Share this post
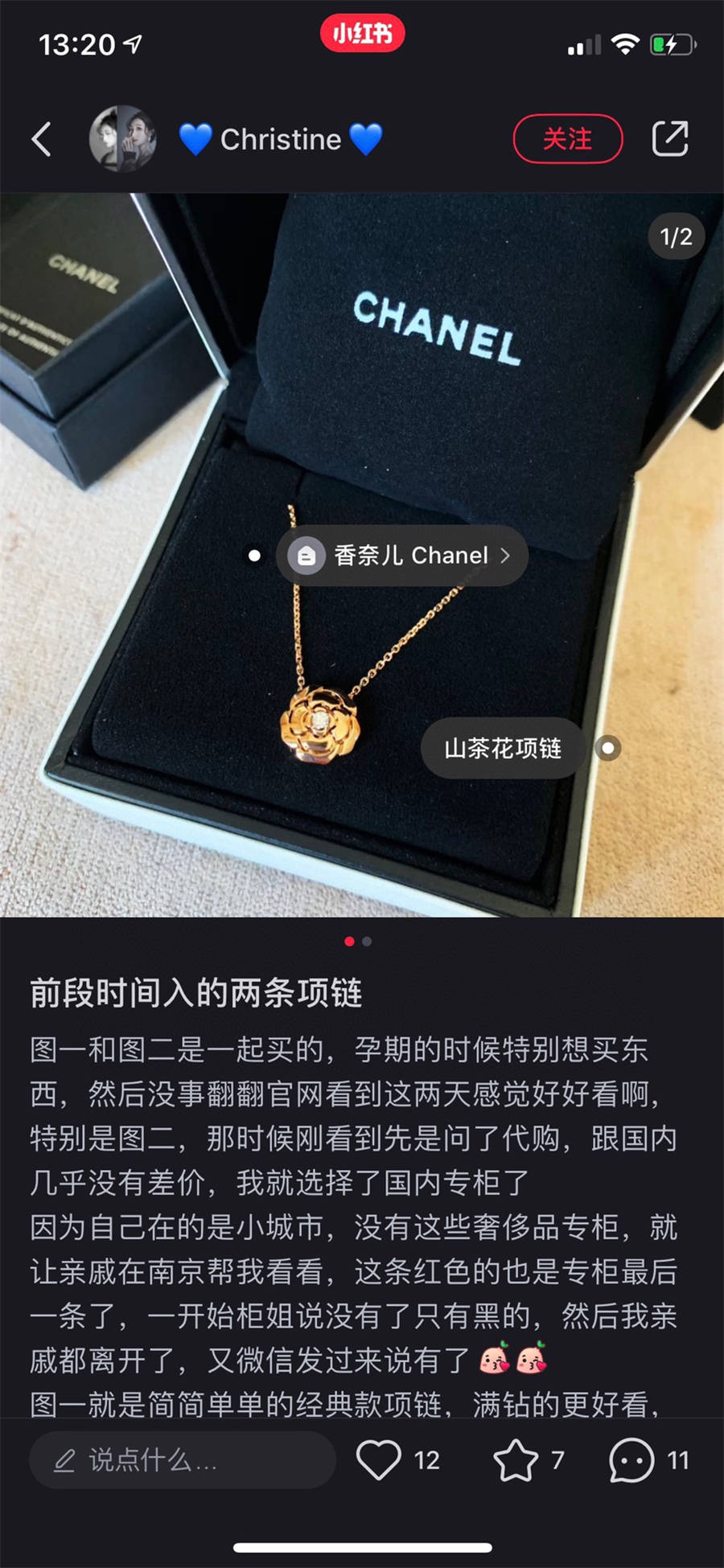The image size is (724, 1568). 669,139
